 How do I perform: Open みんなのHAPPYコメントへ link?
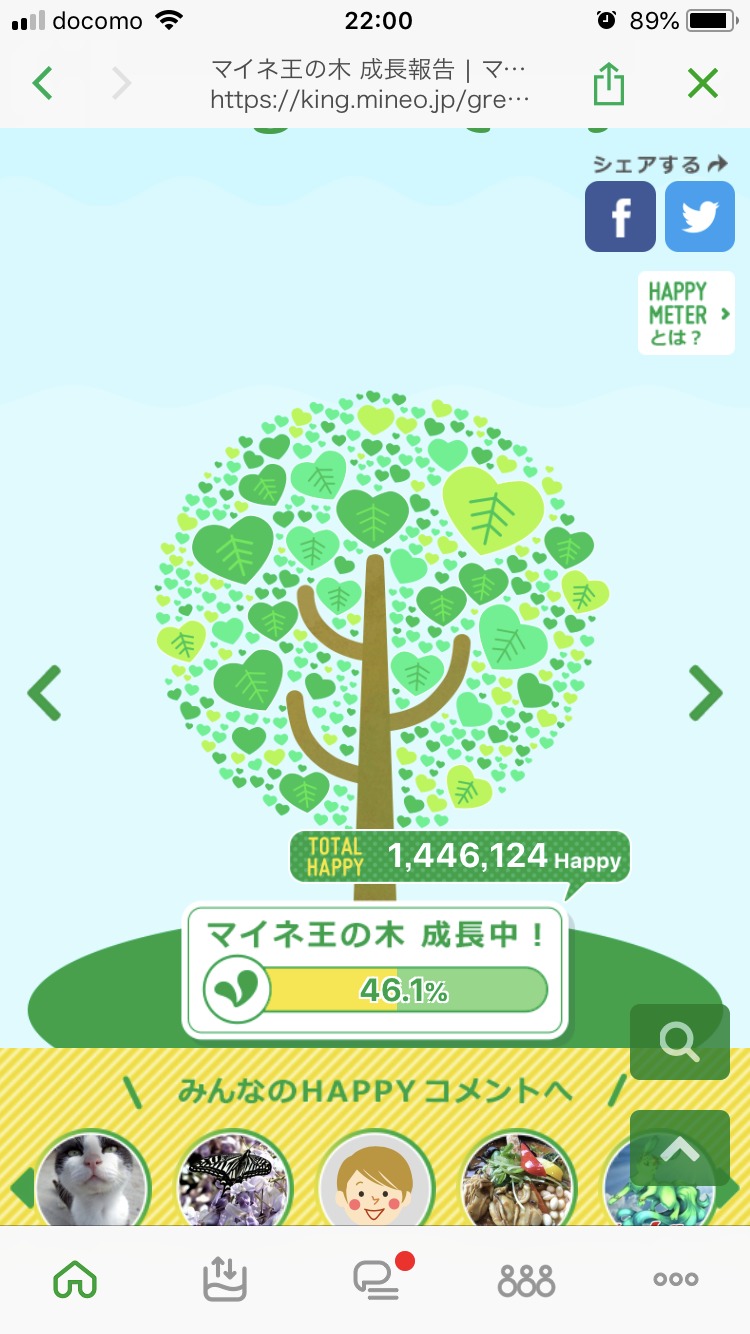pyautogui.click(x=375, y=1090)
